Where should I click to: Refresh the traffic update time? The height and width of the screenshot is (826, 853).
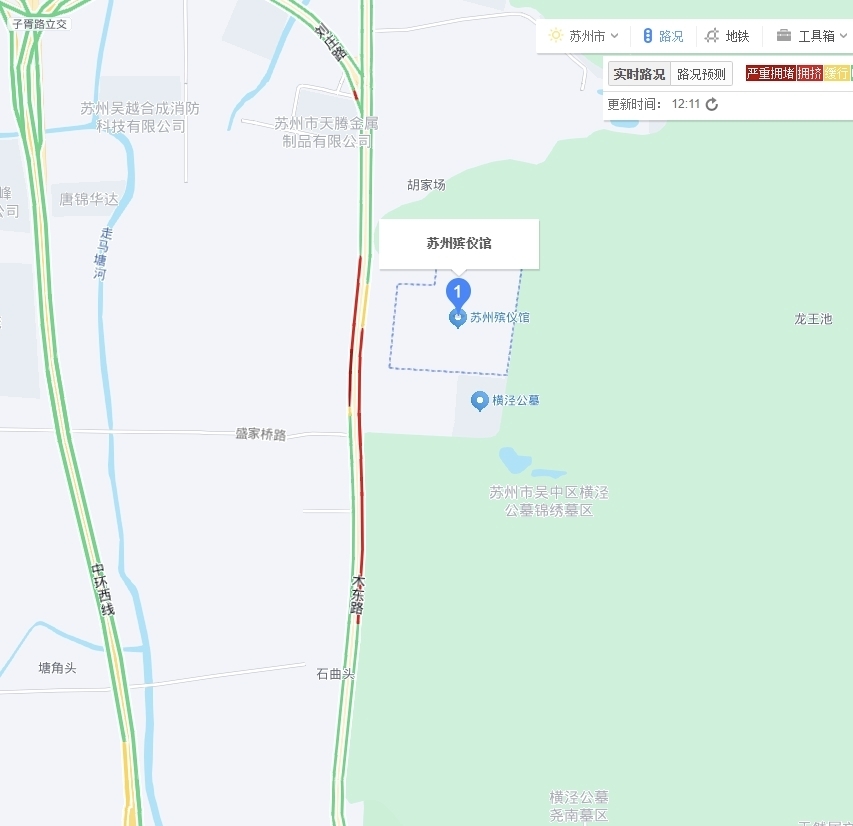tap(712, 104)
